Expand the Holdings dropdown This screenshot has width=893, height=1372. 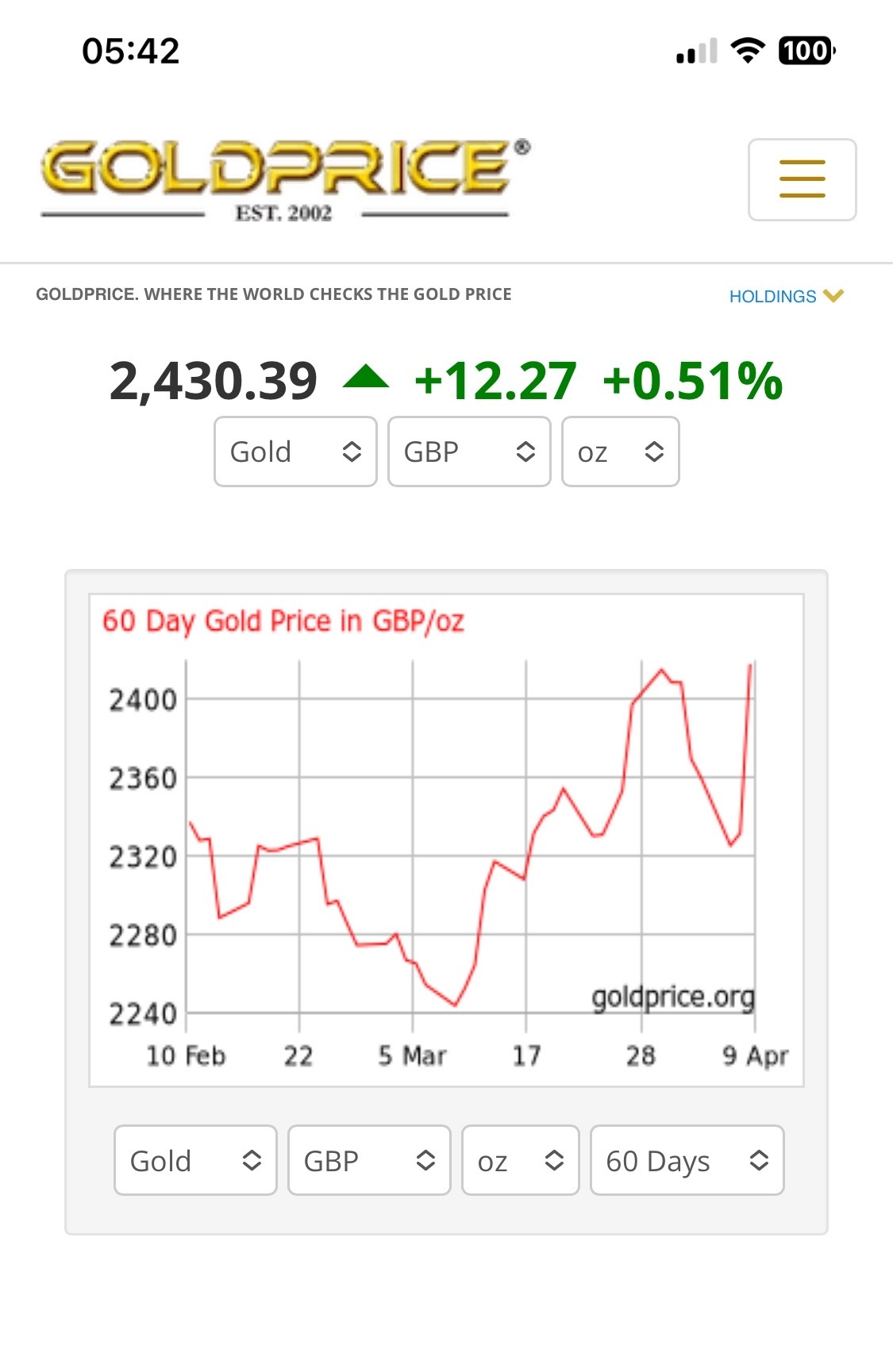[785, 296]
